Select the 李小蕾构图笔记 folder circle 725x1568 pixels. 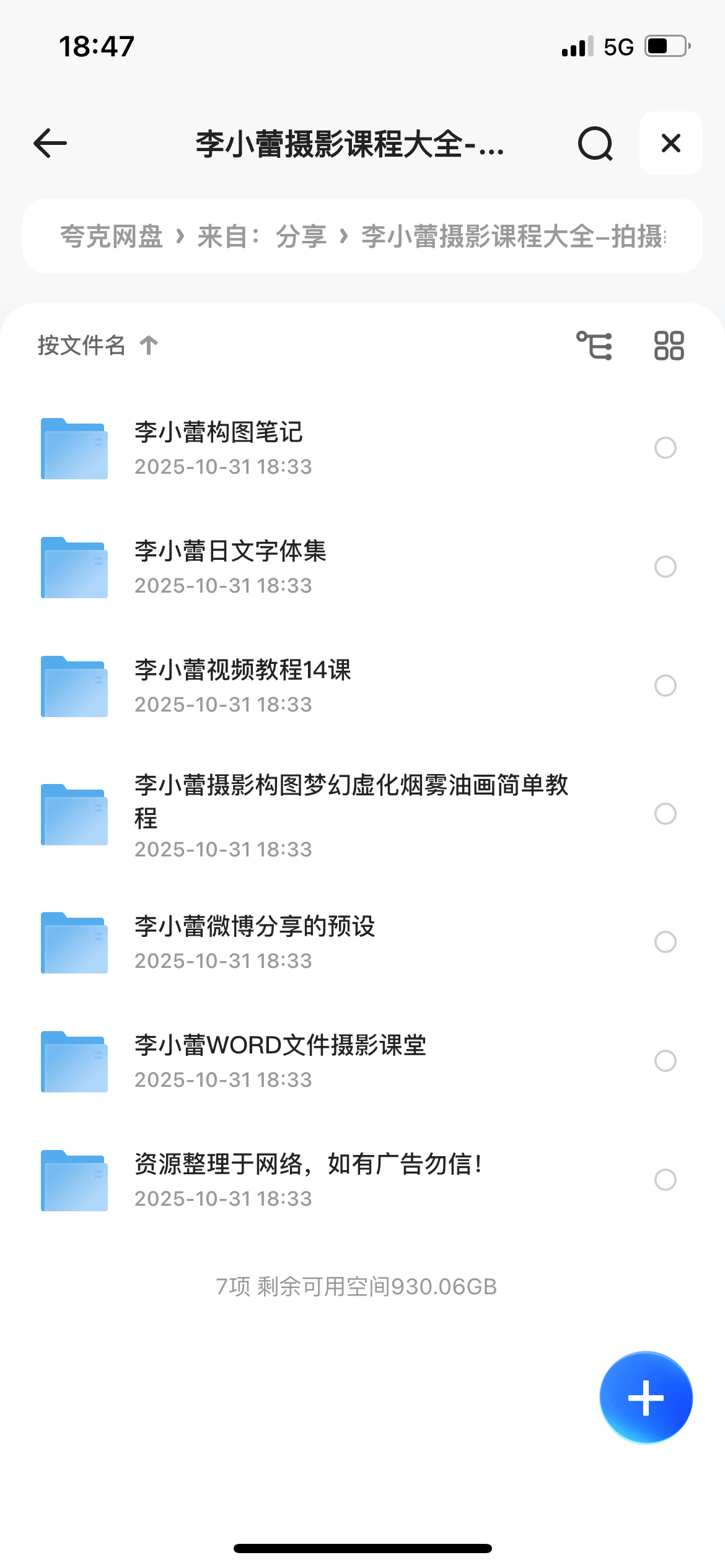[x=665, y=448]
